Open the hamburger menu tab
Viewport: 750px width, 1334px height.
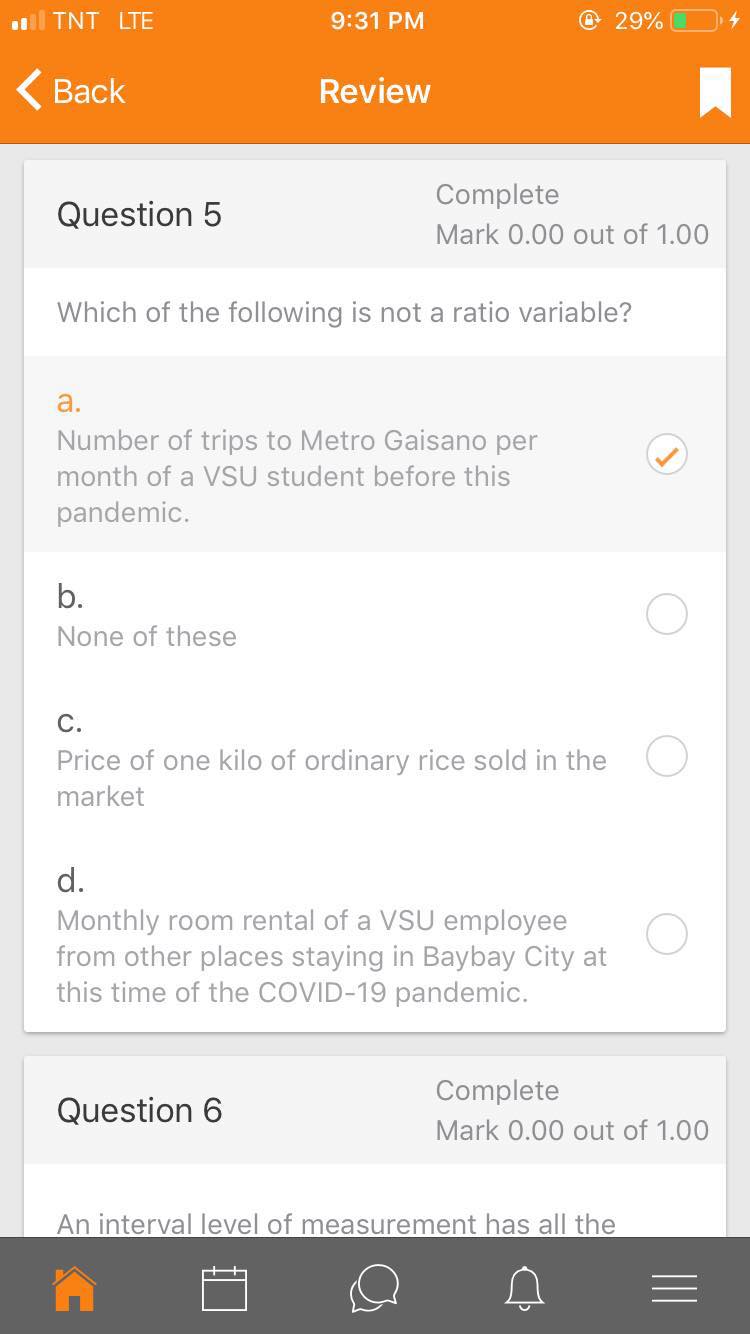pos(674,1288)
